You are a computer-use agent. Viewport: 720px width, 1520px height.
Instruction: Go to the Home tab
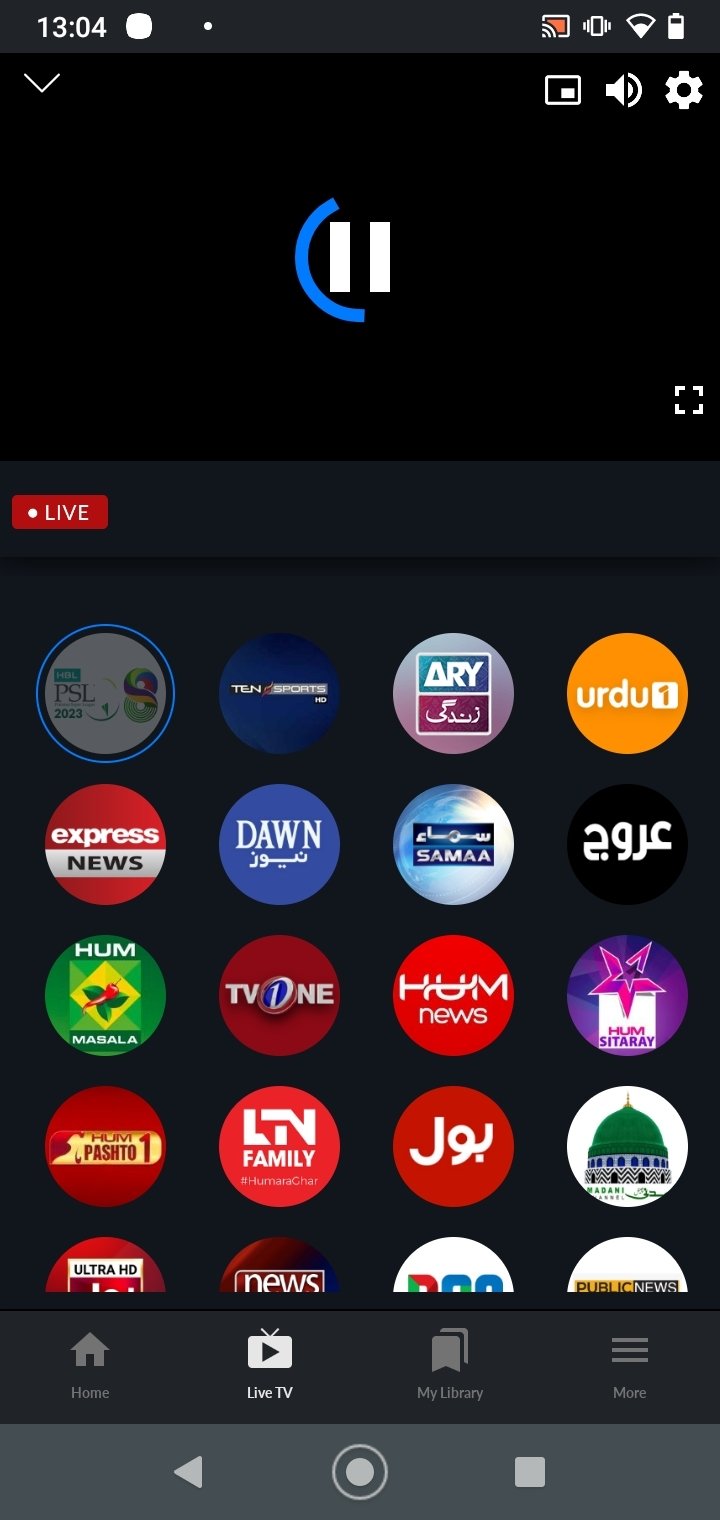coord(90,1366)
